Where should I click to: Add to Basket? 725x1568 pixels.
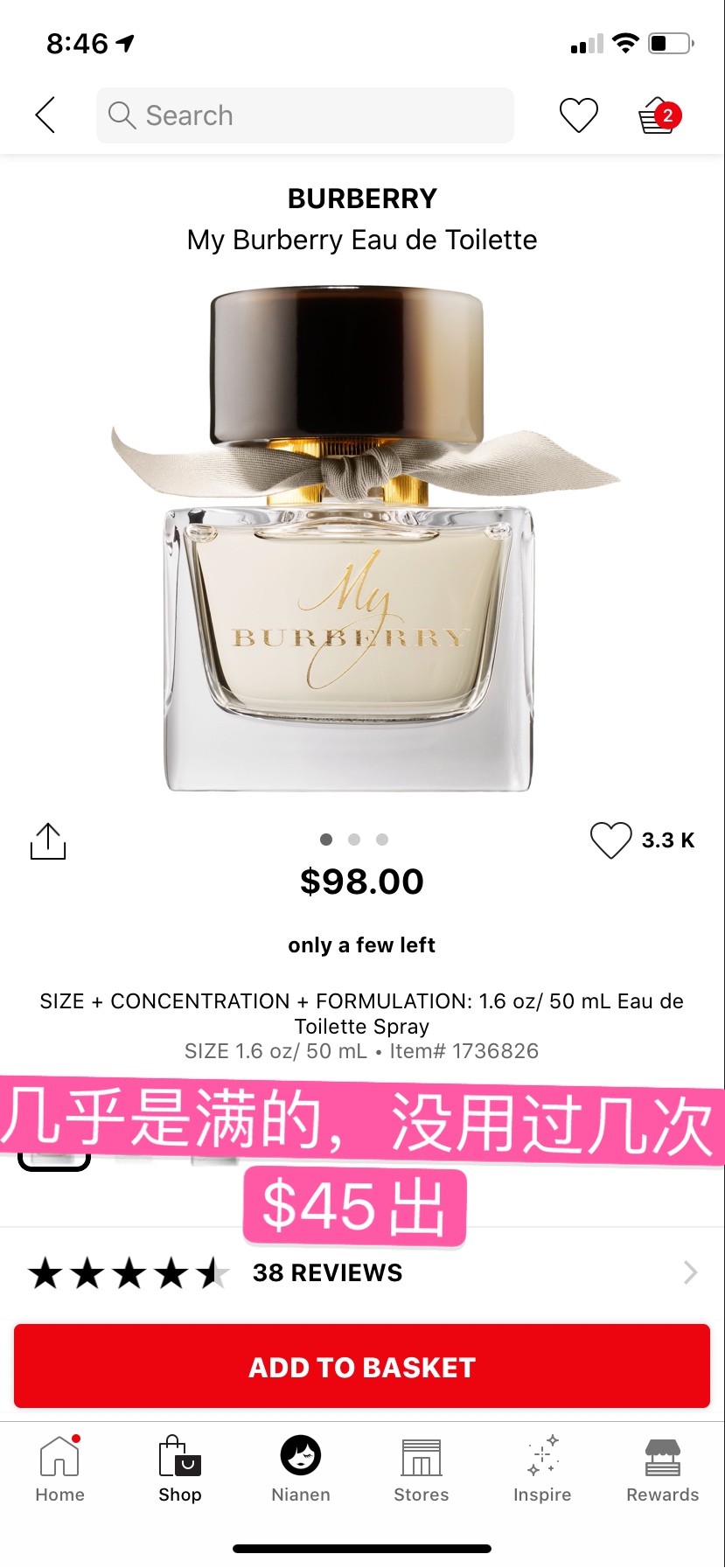362,1366
